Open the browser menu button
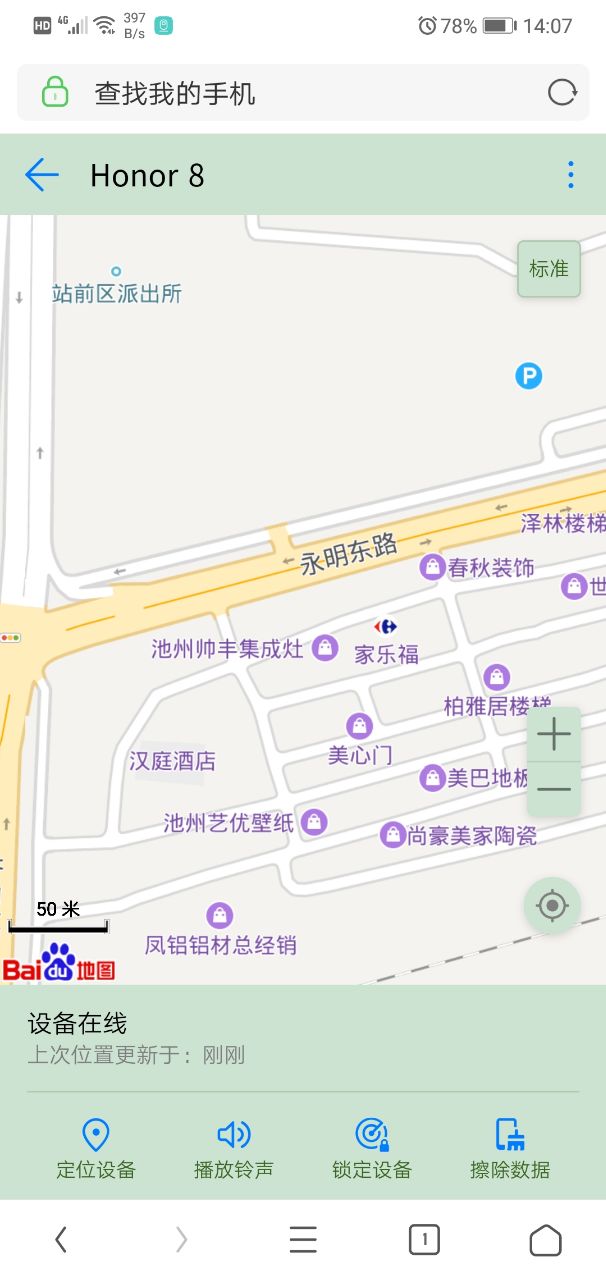This screenshot has height=1280, width=606. 303,1240
